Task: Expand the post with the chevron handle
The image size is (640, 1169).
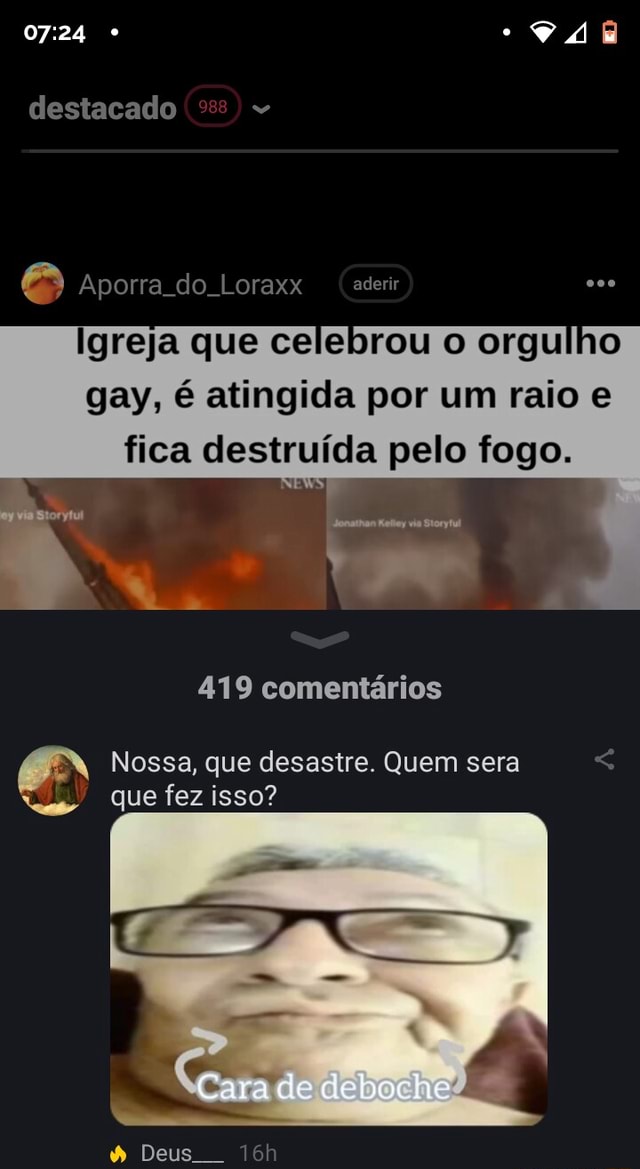Action: click(x=320, y=639)
